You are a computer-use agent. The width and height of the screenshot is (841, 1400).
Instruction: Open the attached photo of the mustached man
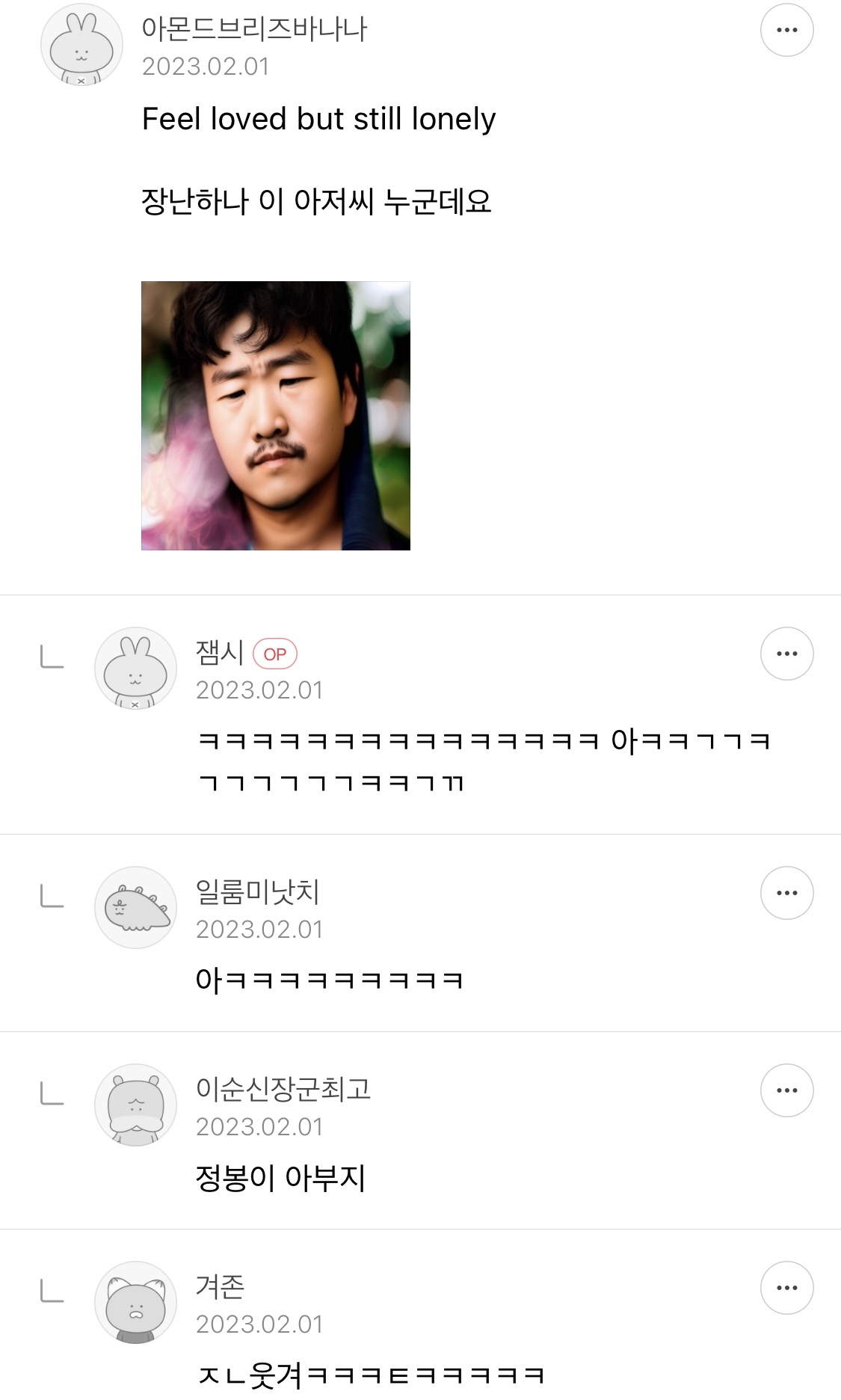pos(274,416)
